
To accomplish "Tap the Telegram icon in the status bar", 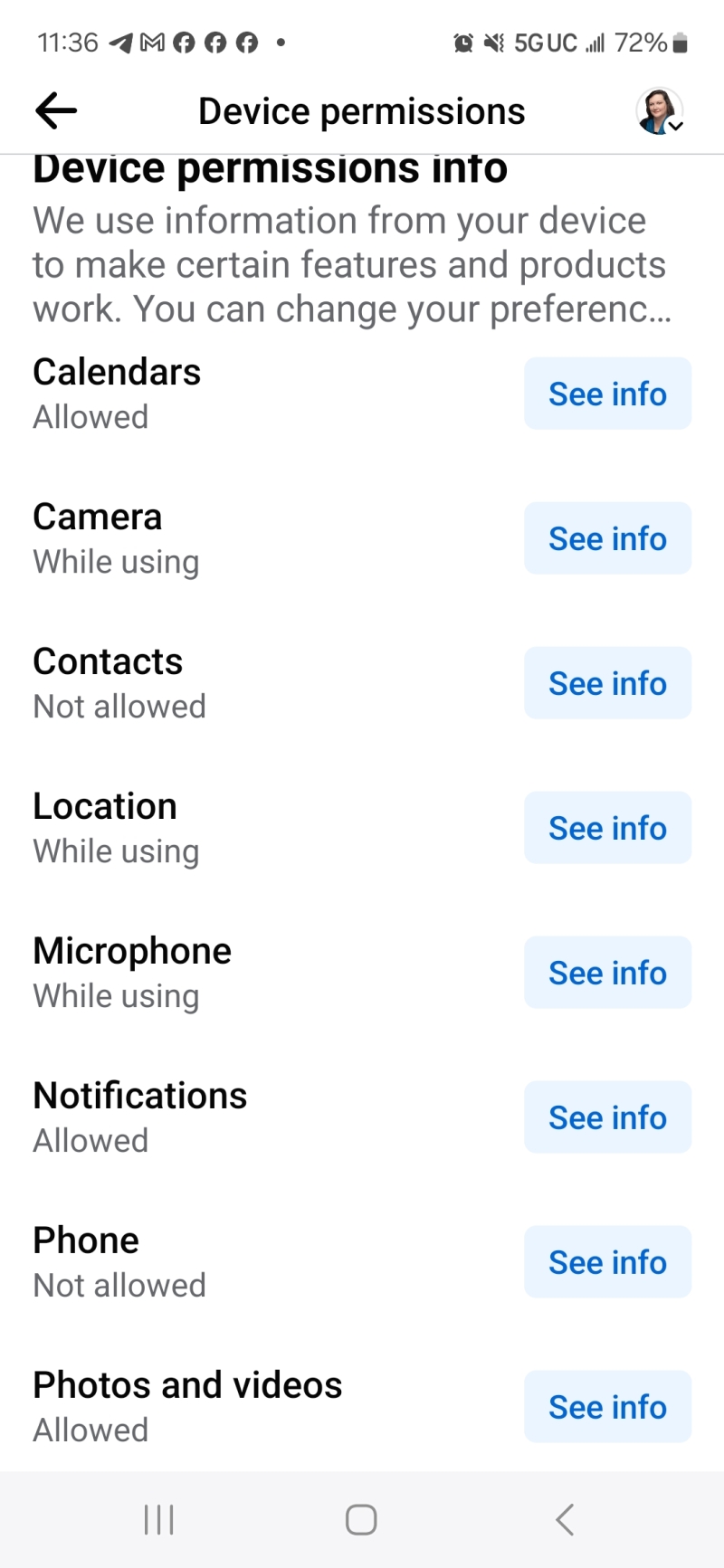I will [x=119, y=41].
